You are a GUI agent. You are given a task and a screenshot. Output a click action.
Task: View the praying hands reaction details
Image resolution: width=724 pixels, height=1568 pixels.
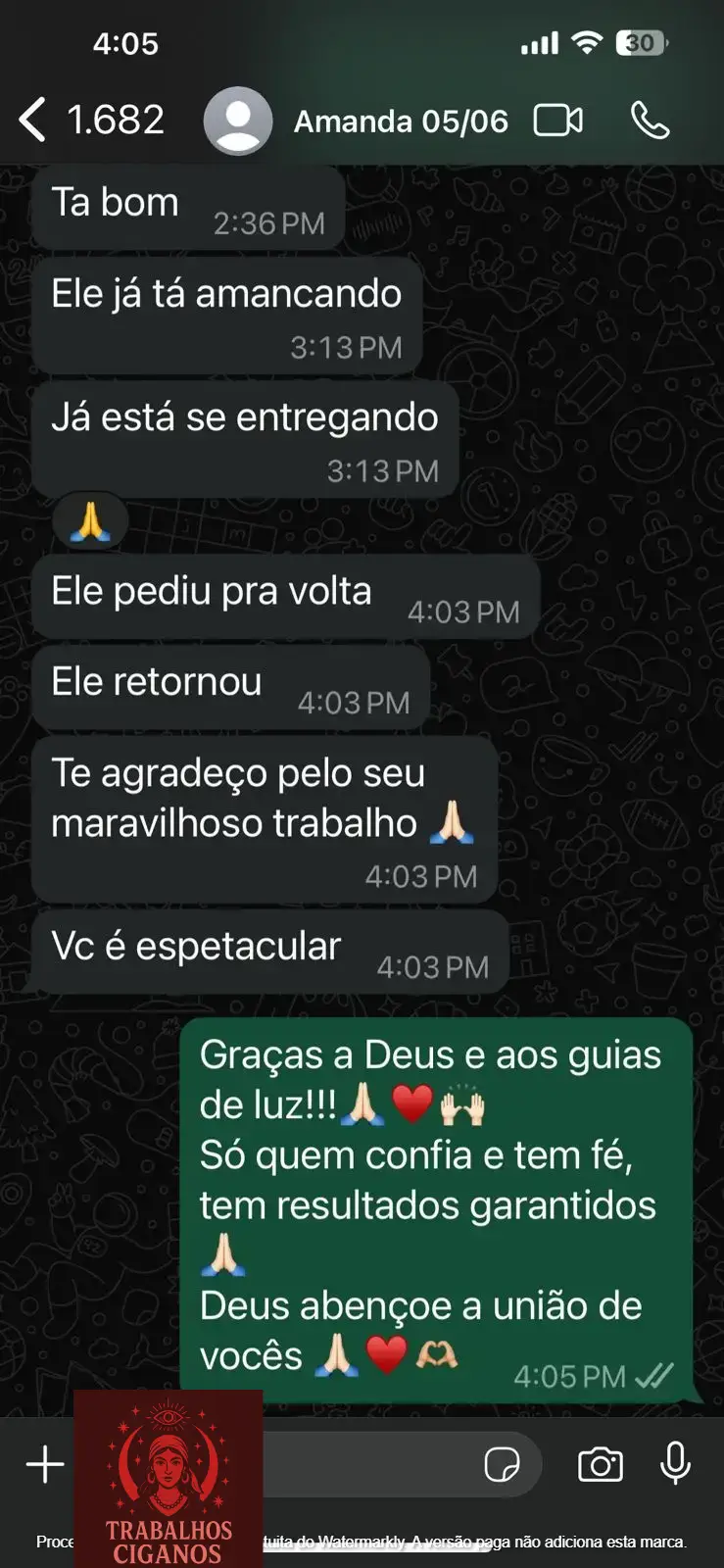[90, 519]
